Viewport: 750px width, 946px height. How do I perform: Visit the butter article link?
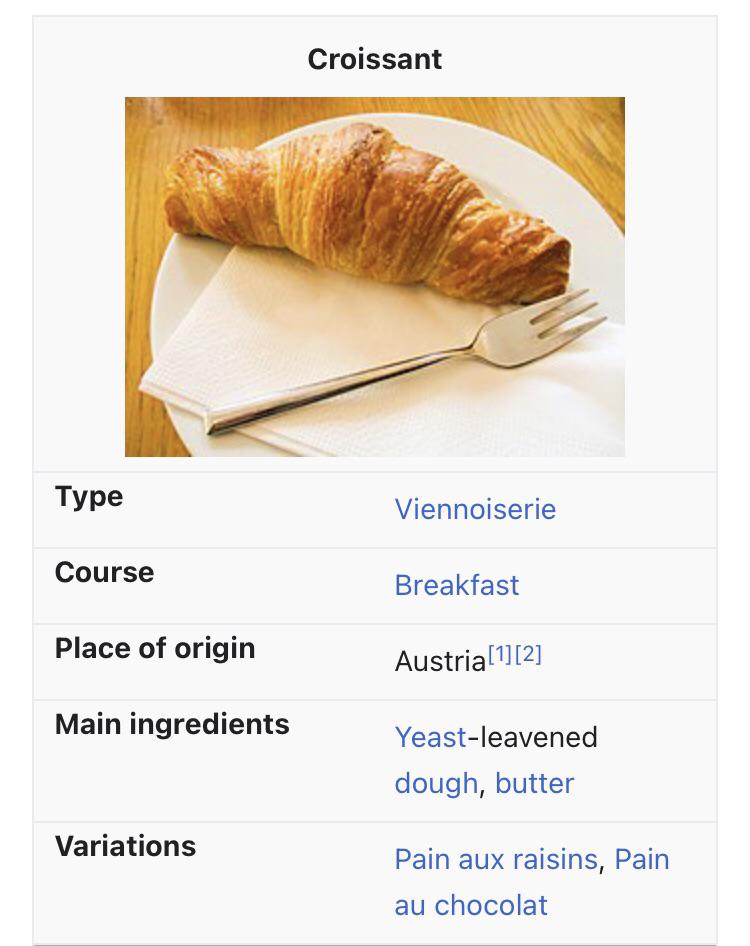[x=534, y=783]
